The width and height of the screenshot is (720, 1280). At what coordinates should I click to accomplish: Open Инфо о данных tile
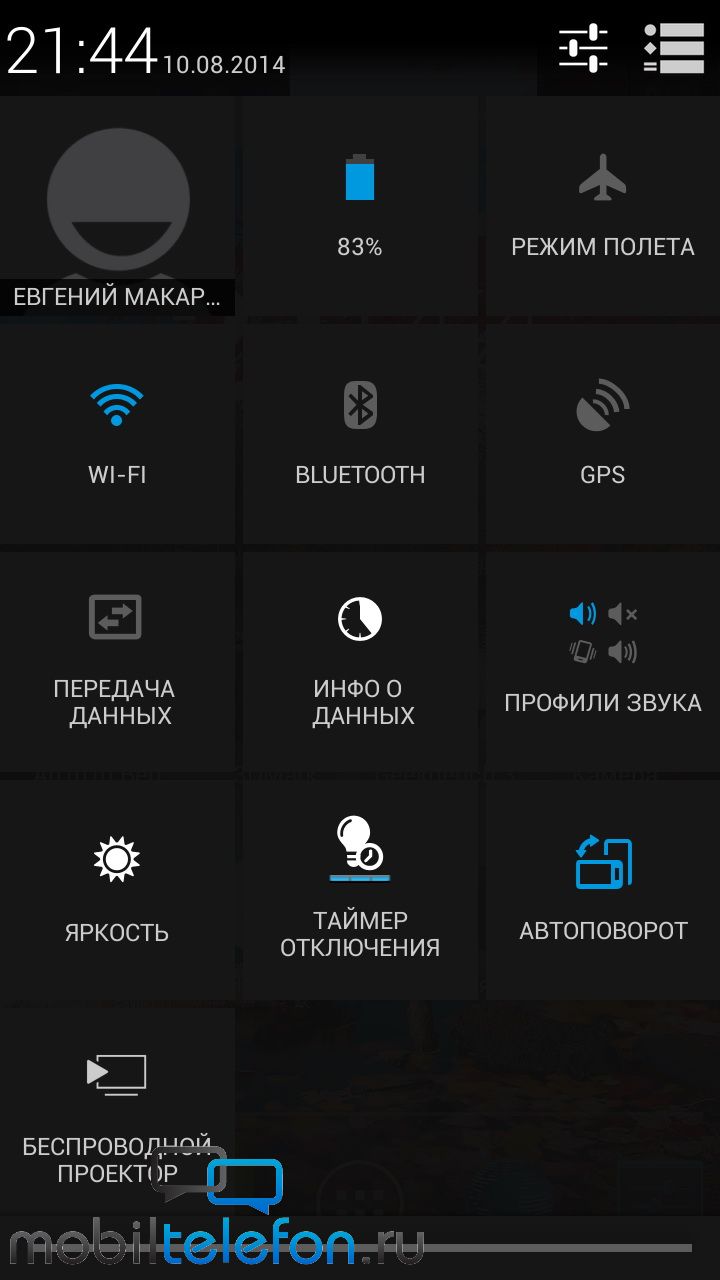tap(360, 661)
